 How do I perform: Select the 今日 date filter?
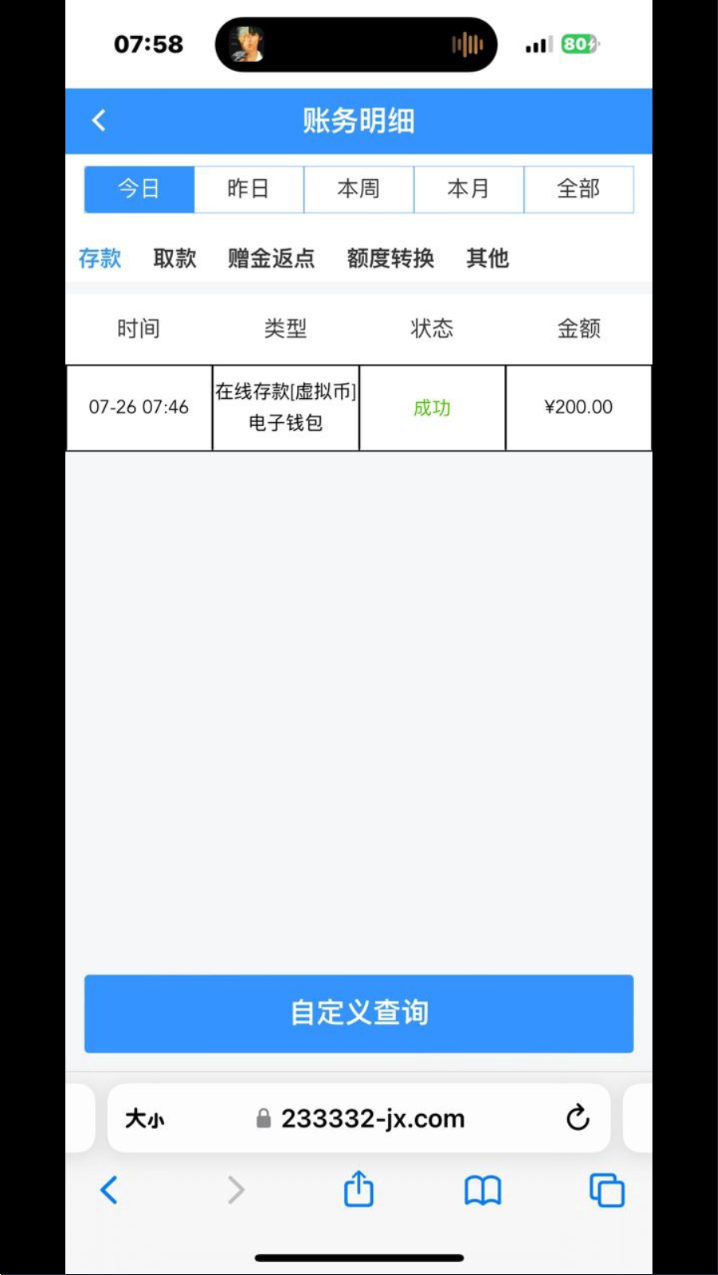pyautogui.click(x=139, y=189)
